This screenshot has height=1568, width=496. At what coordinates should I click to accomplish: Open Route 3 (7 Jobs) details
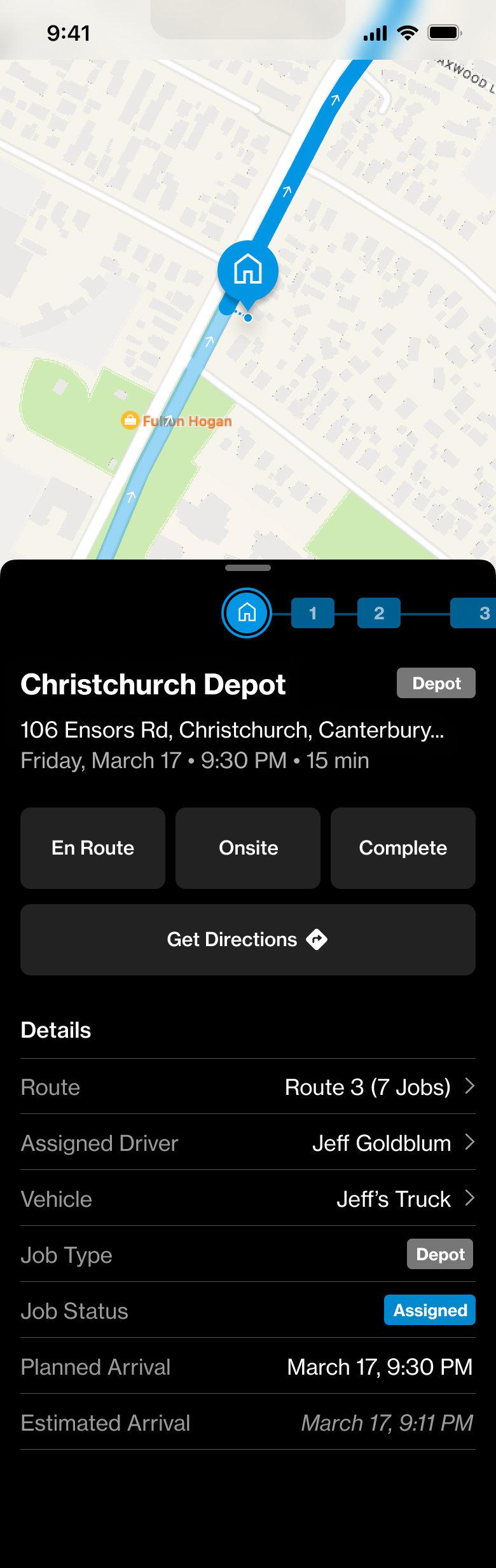[379, 1087]
